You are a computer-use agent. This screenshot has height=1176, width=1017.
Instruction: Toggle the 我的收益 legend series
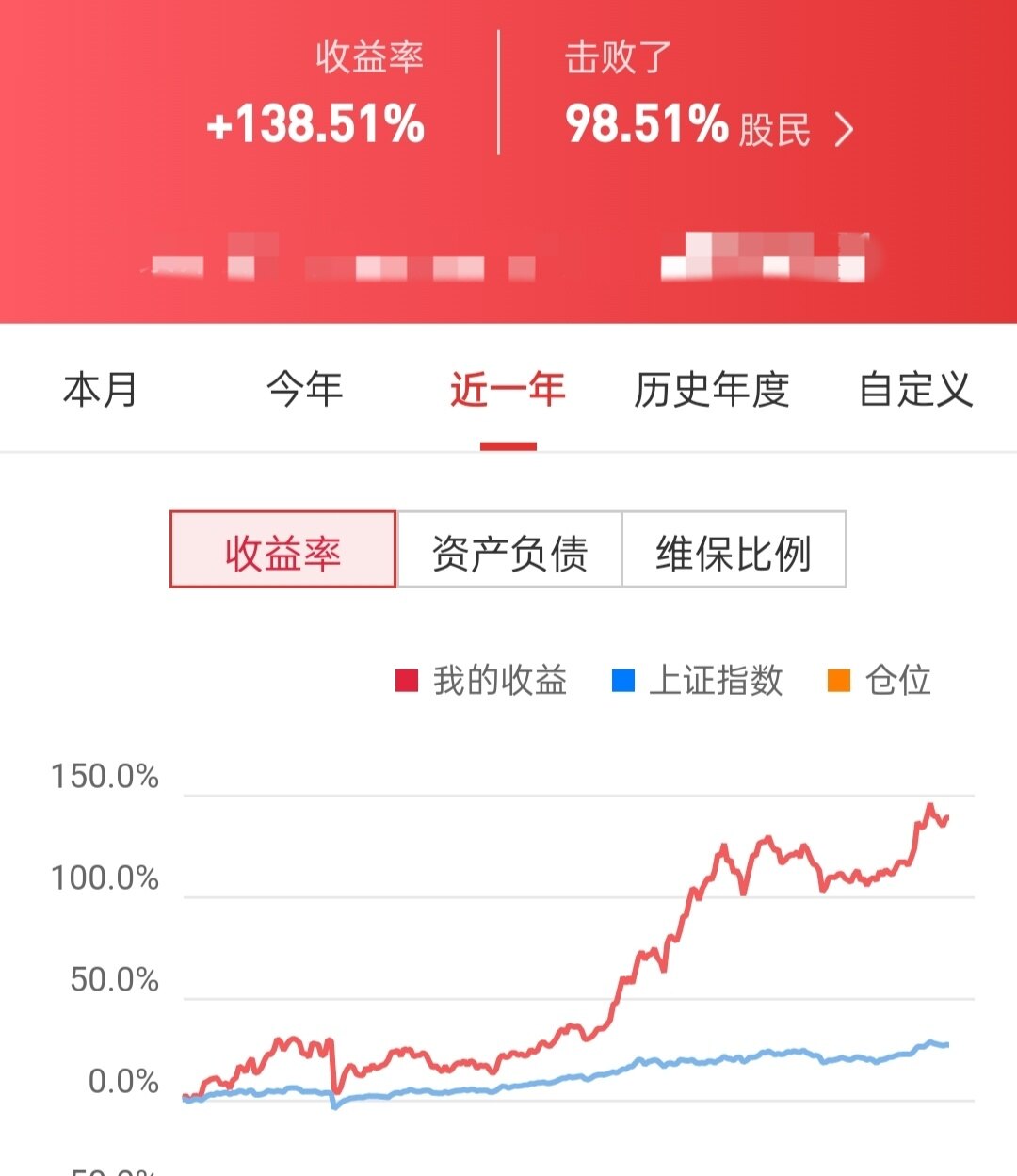481,680
